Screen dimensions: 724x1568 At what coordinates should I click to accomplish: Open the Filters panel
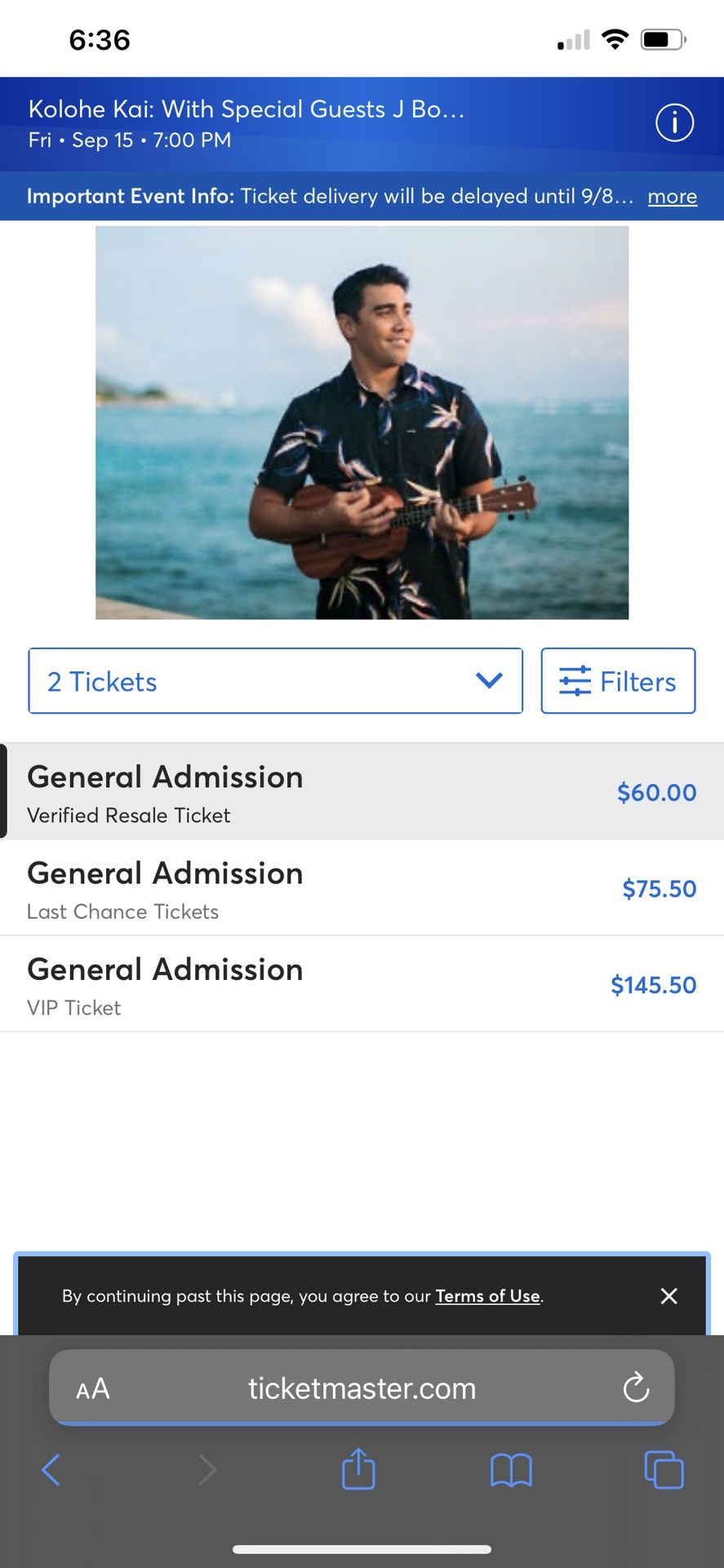(618, 680)
